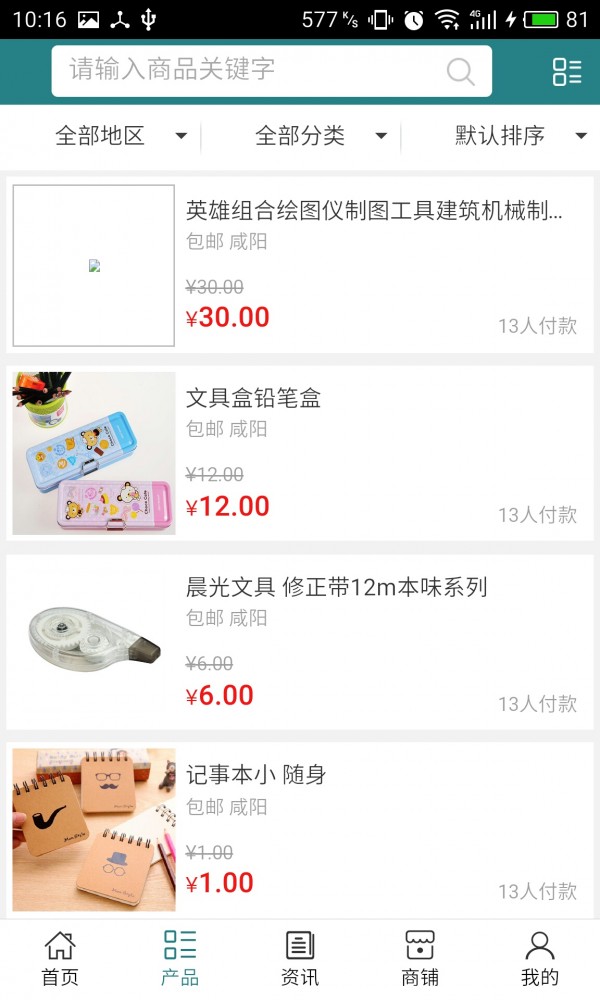Expand the 全部地区 region dropdown

click(x=120, y=136)
